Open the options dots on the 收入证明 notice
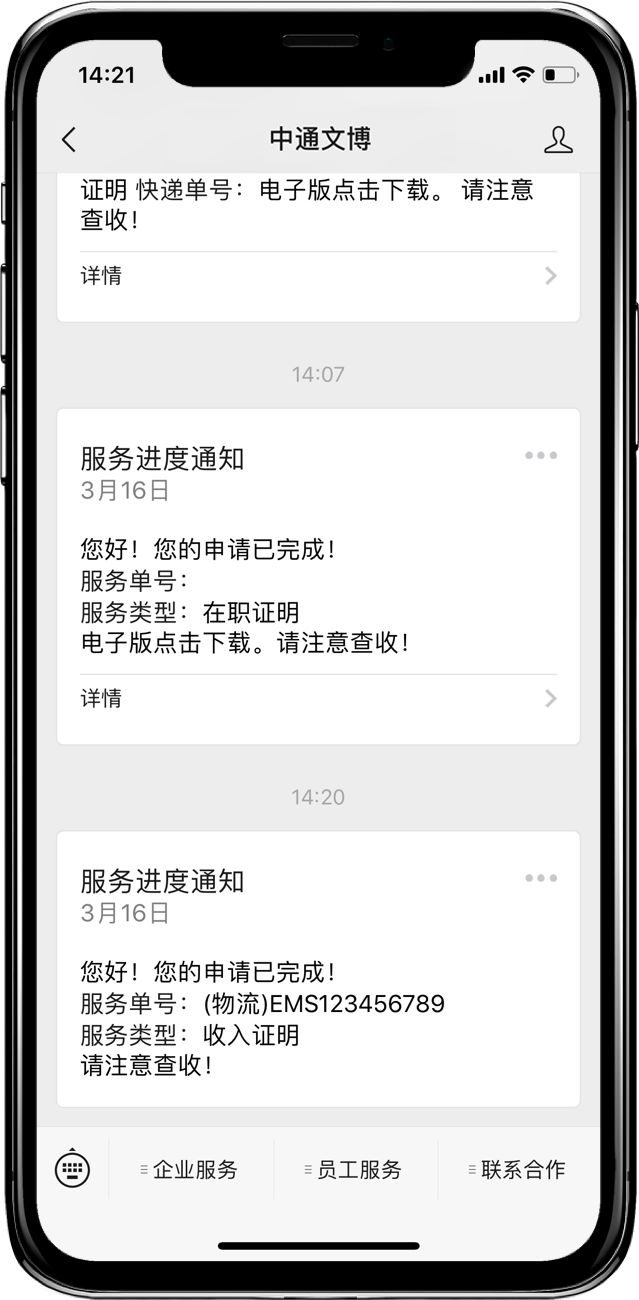Screen dimensions: 639x1300 (x=541, y=878)
